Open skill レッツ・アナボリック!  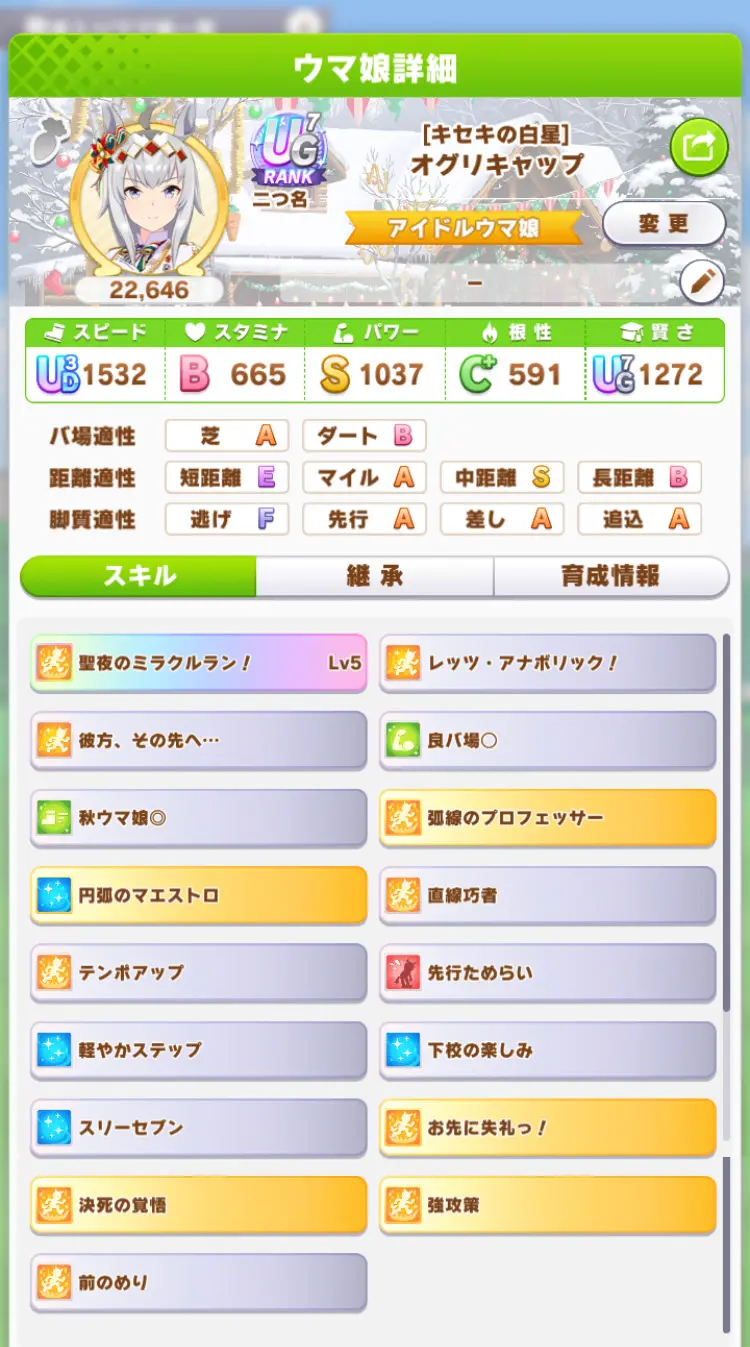point(547,662)
